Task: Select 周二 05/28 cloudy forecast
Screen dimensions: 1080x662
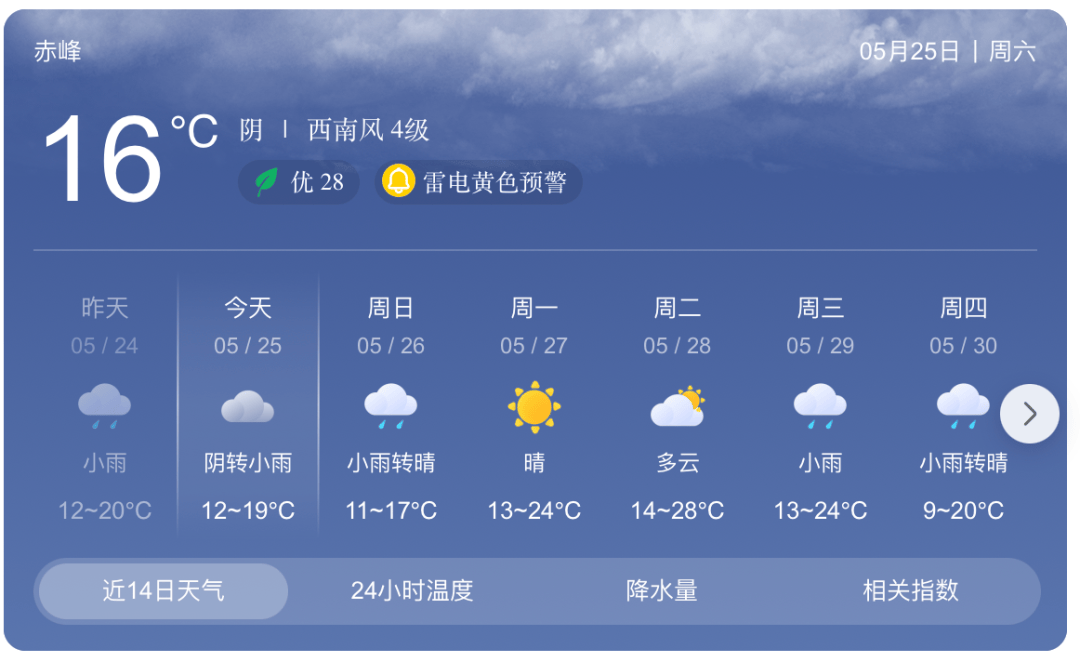Action: click(x=677, y=409)
